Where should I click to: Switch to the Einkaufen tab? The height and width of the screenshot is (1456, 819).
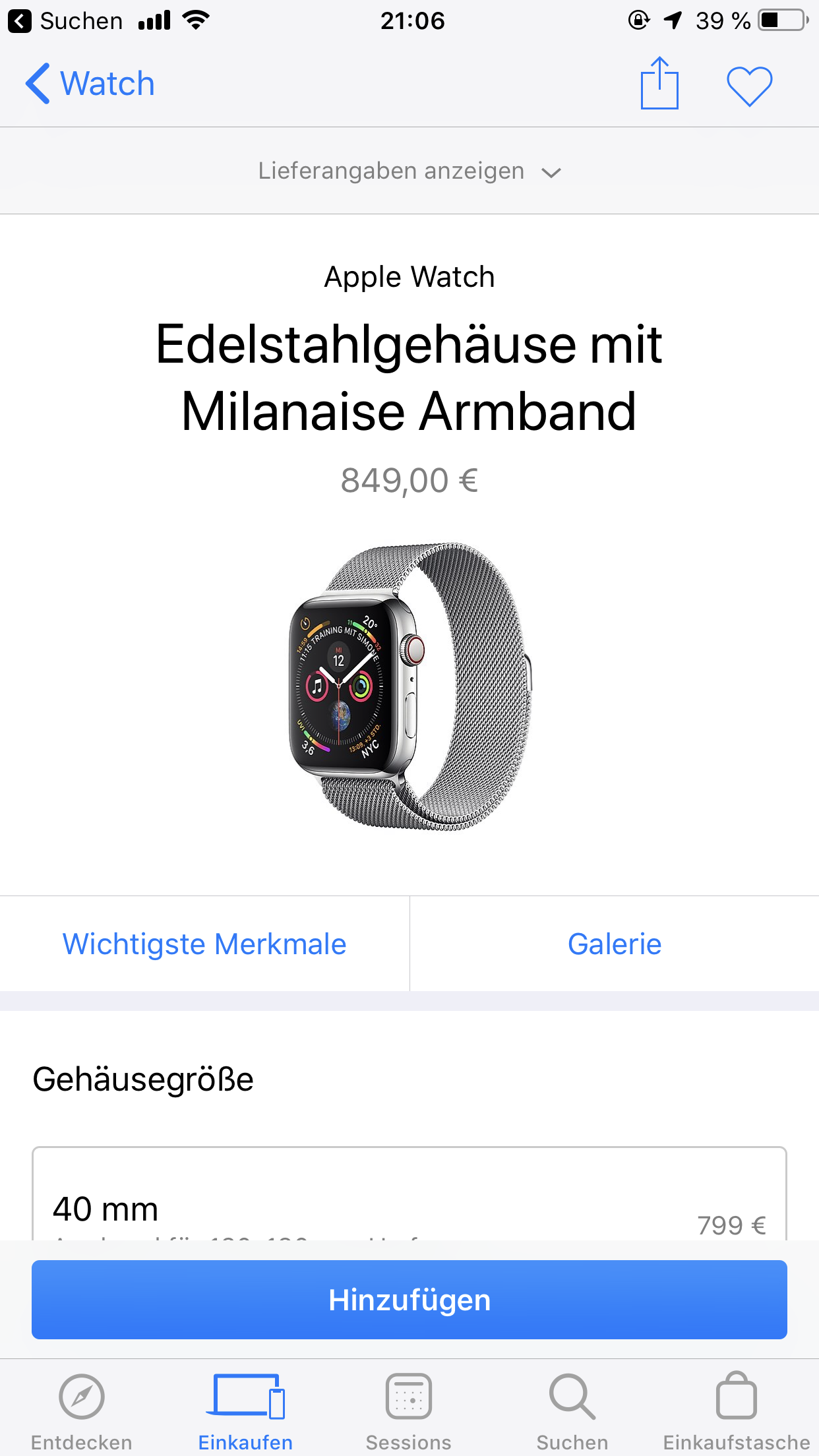tap(245, 1411)
